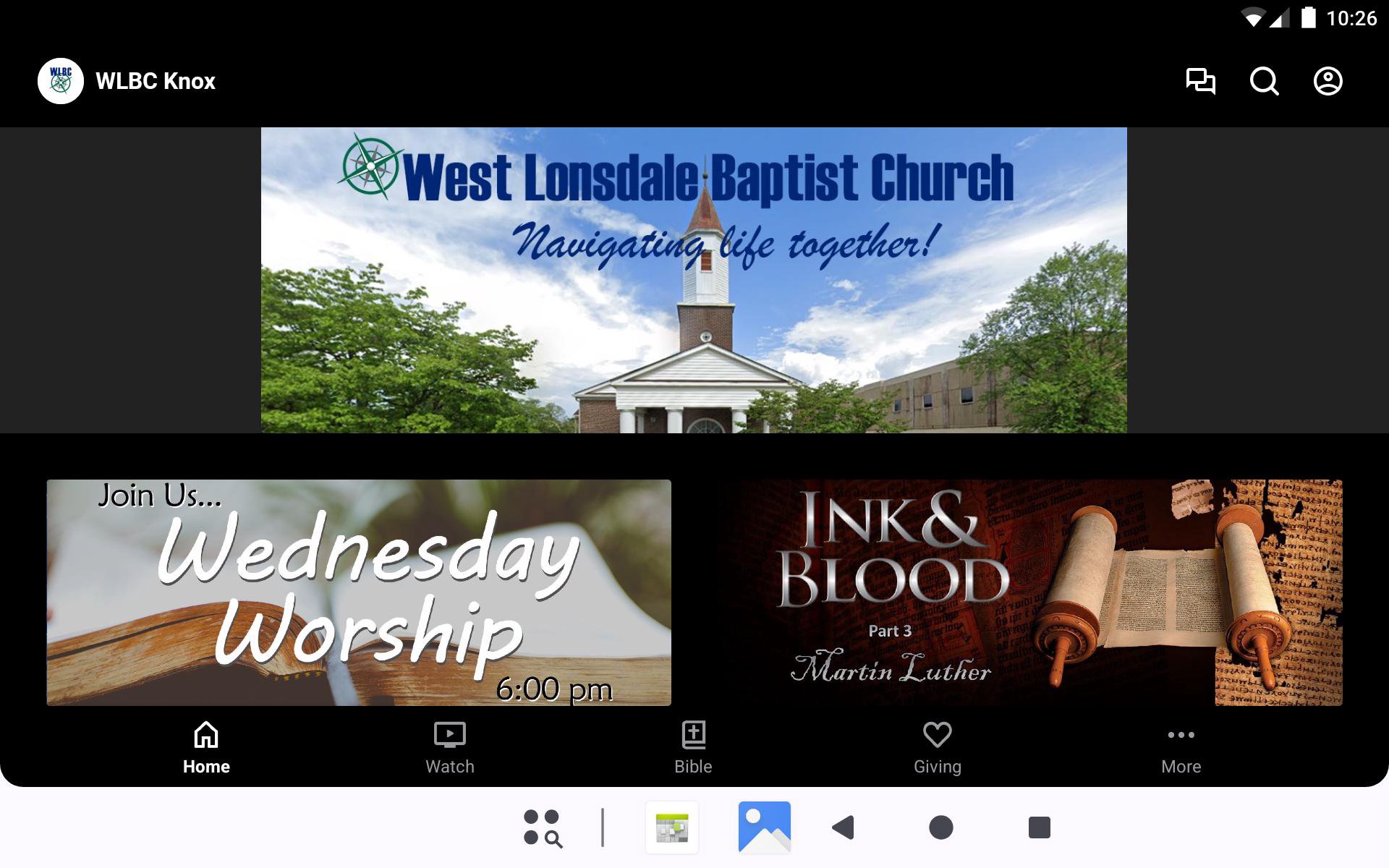The width and height of the screenshot is (1389, 868).
Task: Open the Wednesday Worship card
Action: 359,592
